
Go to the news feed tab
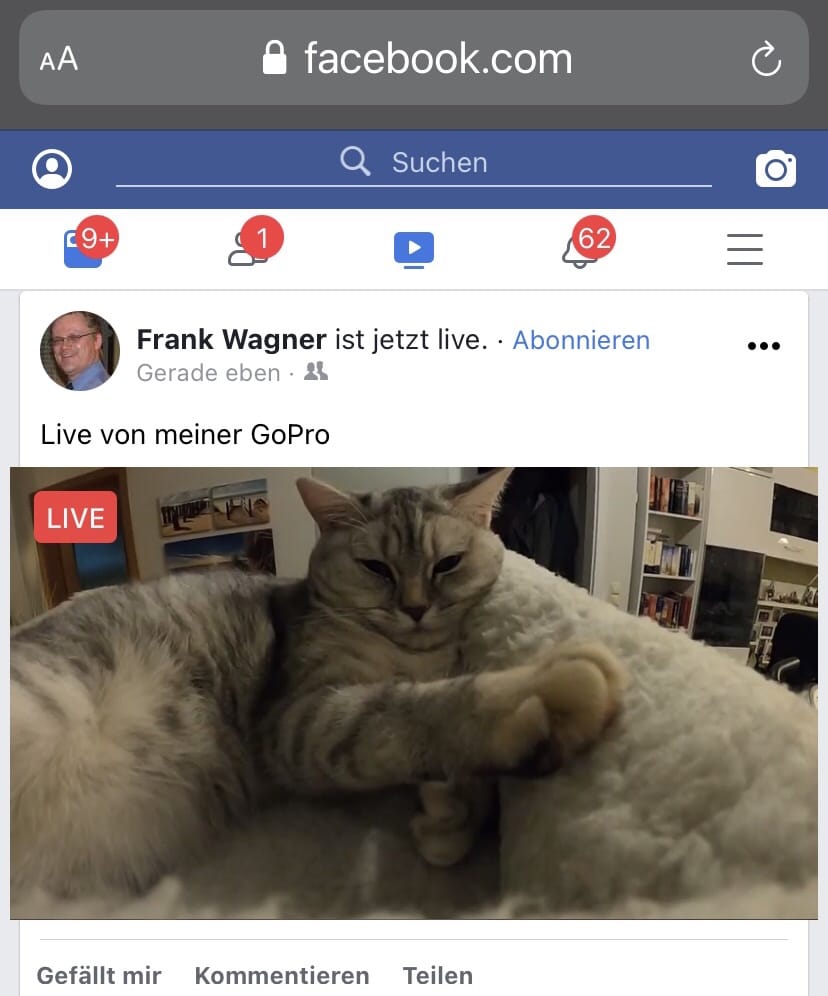84,248
